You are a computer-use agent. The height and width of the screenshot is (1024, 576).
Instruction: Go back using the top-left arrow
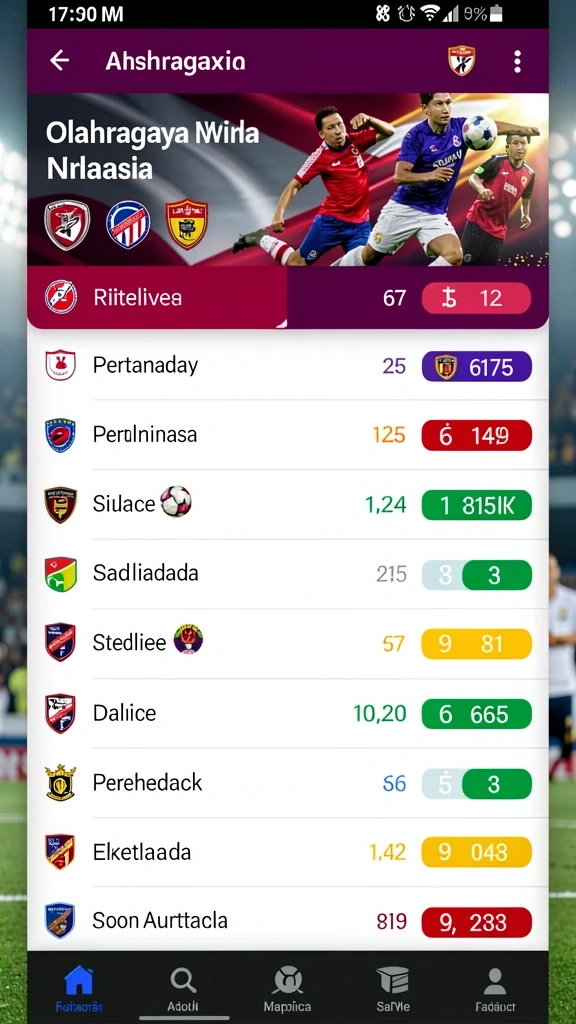(x=59, y=61)
